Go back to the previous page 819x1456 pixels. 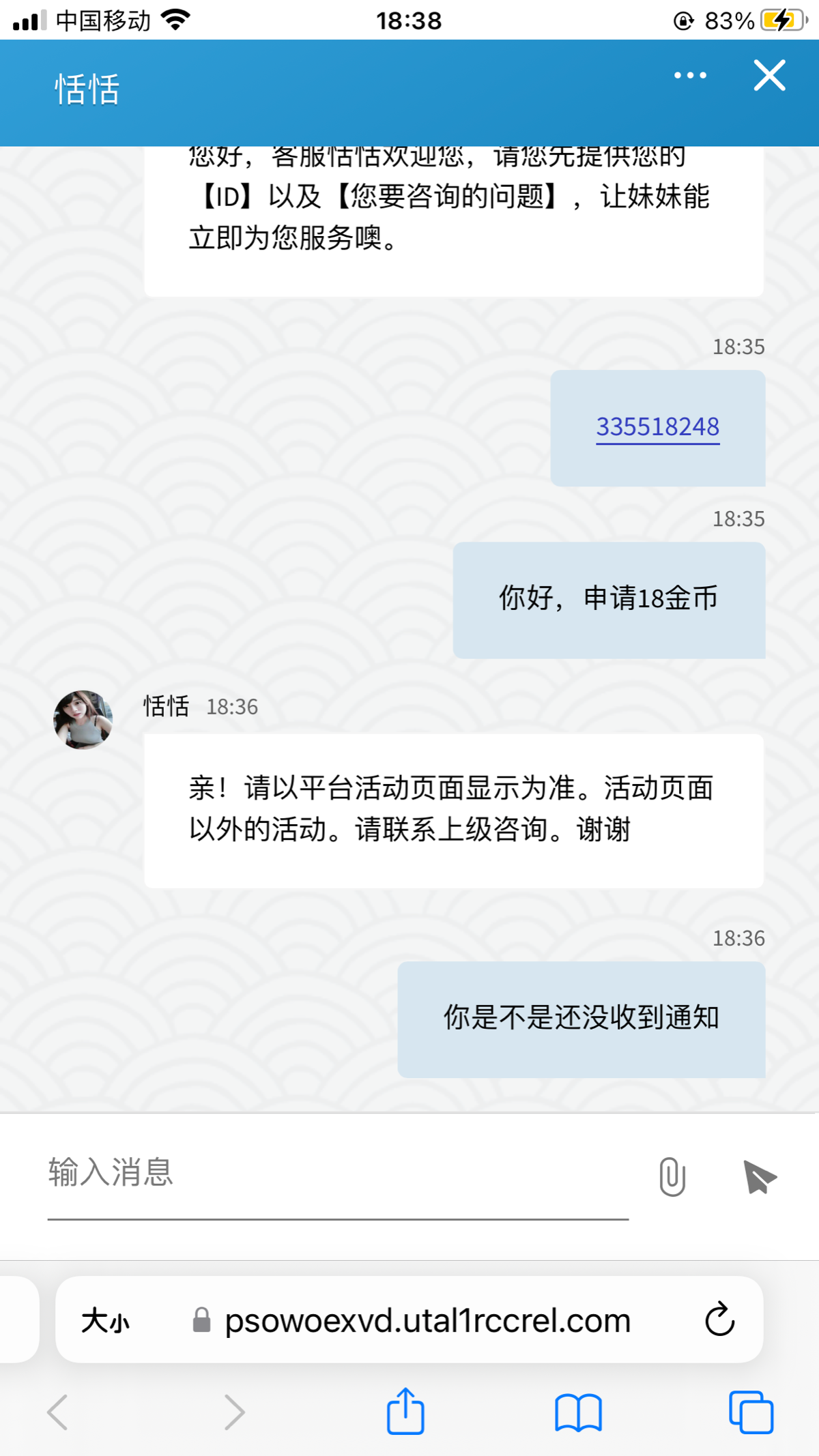[x=58, y=1412]
